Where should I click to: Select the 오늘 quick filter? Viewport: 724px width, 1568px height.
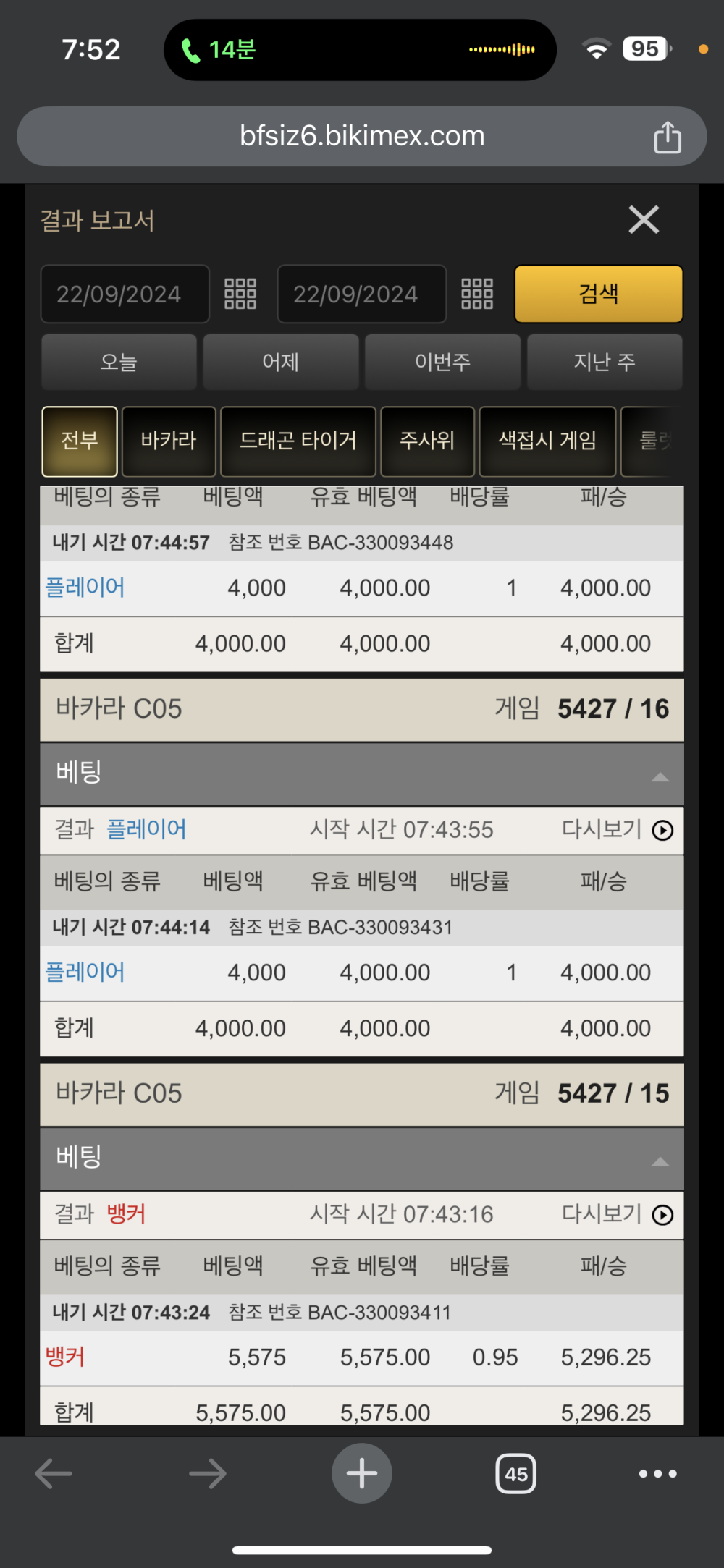(x=119, y=362)
